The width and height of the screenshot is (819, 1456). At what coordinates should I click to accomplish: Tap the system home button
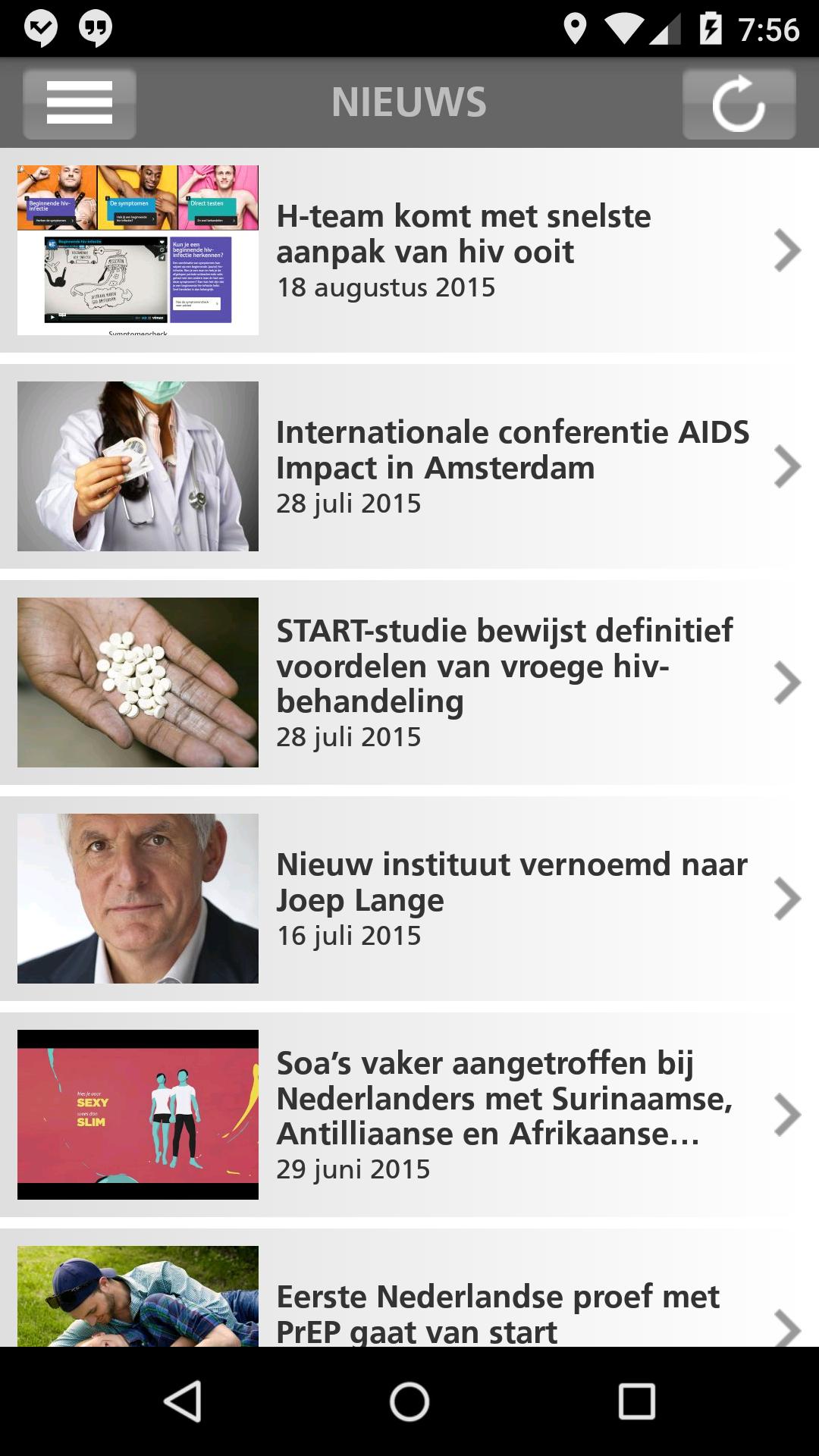(x=409, y=1401)
